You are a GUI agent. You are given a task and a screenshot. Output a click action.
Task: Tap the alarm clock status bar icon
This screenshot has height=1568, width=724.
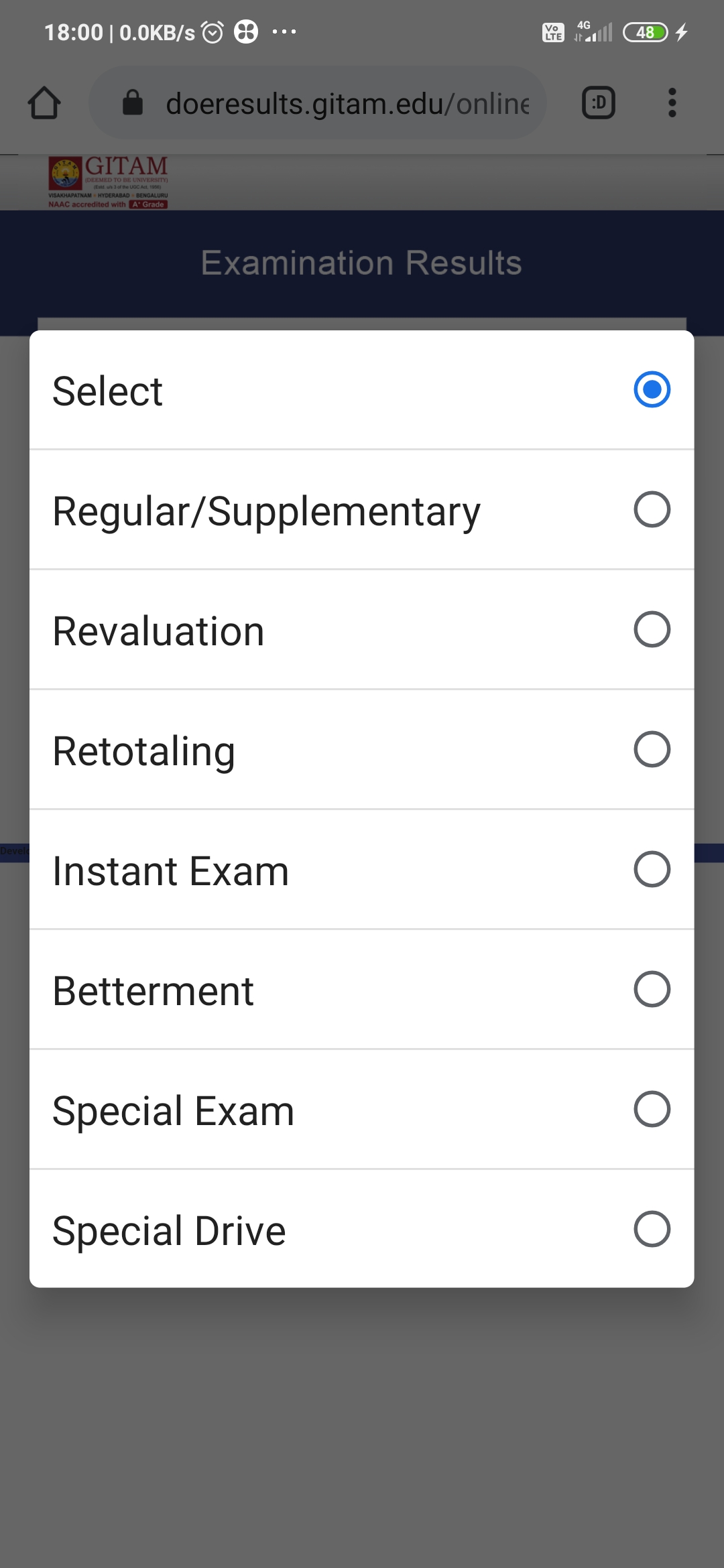pos(213,31)
